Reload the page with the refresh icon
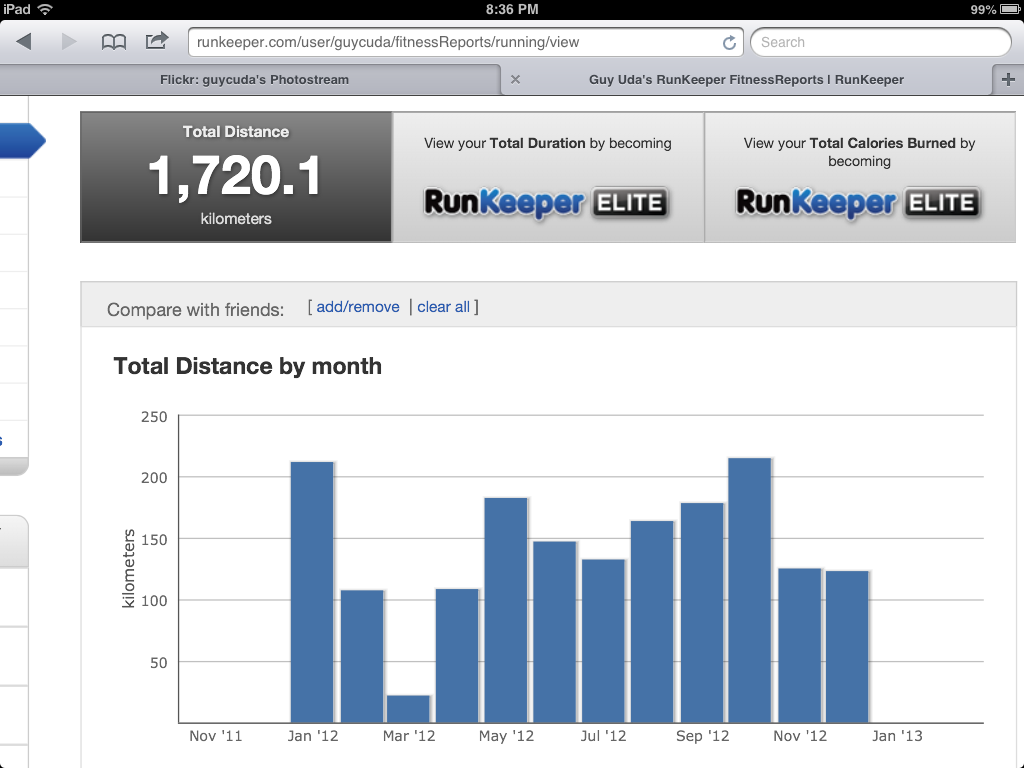The image size is (1024, 768). 729,43
